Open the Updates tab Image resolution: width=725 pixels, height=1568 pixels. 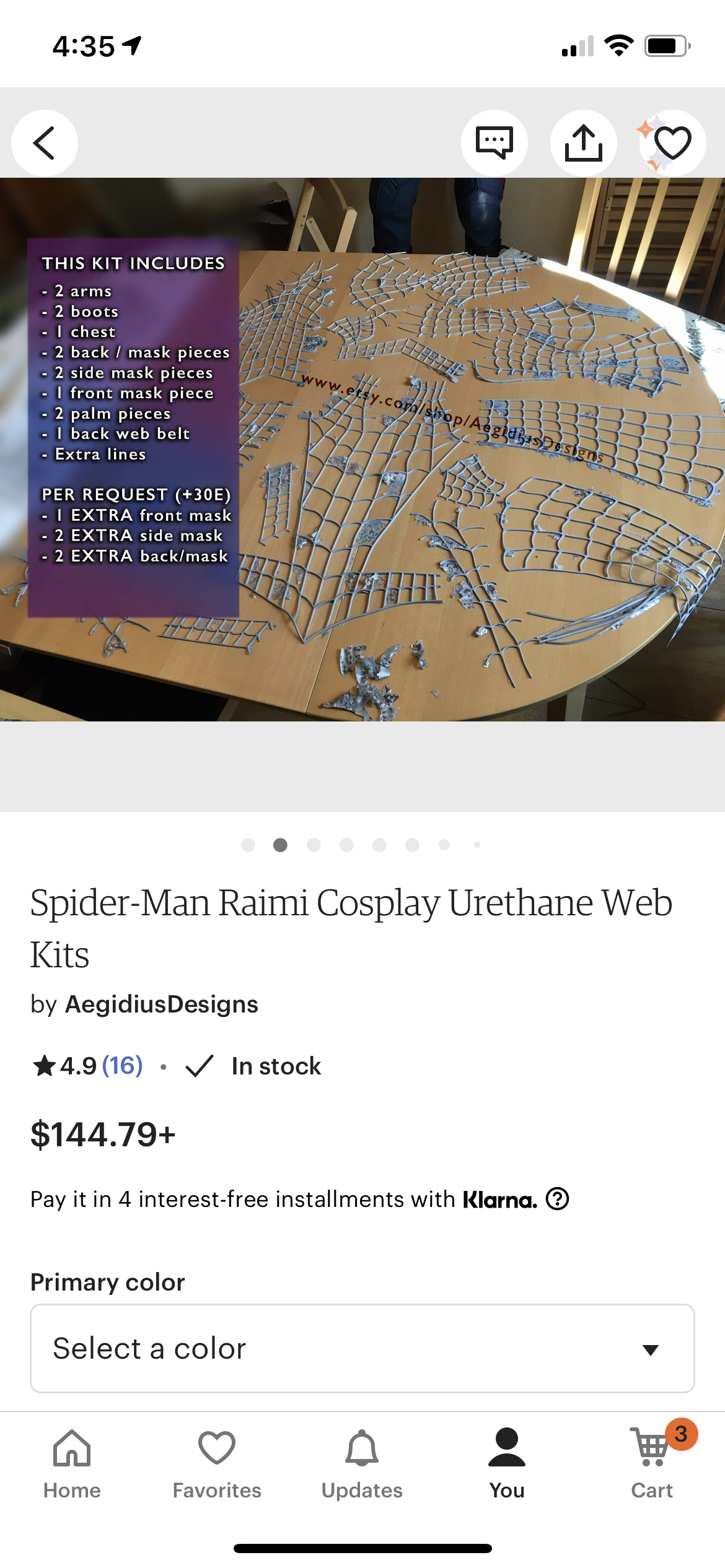coord(362,1465)
